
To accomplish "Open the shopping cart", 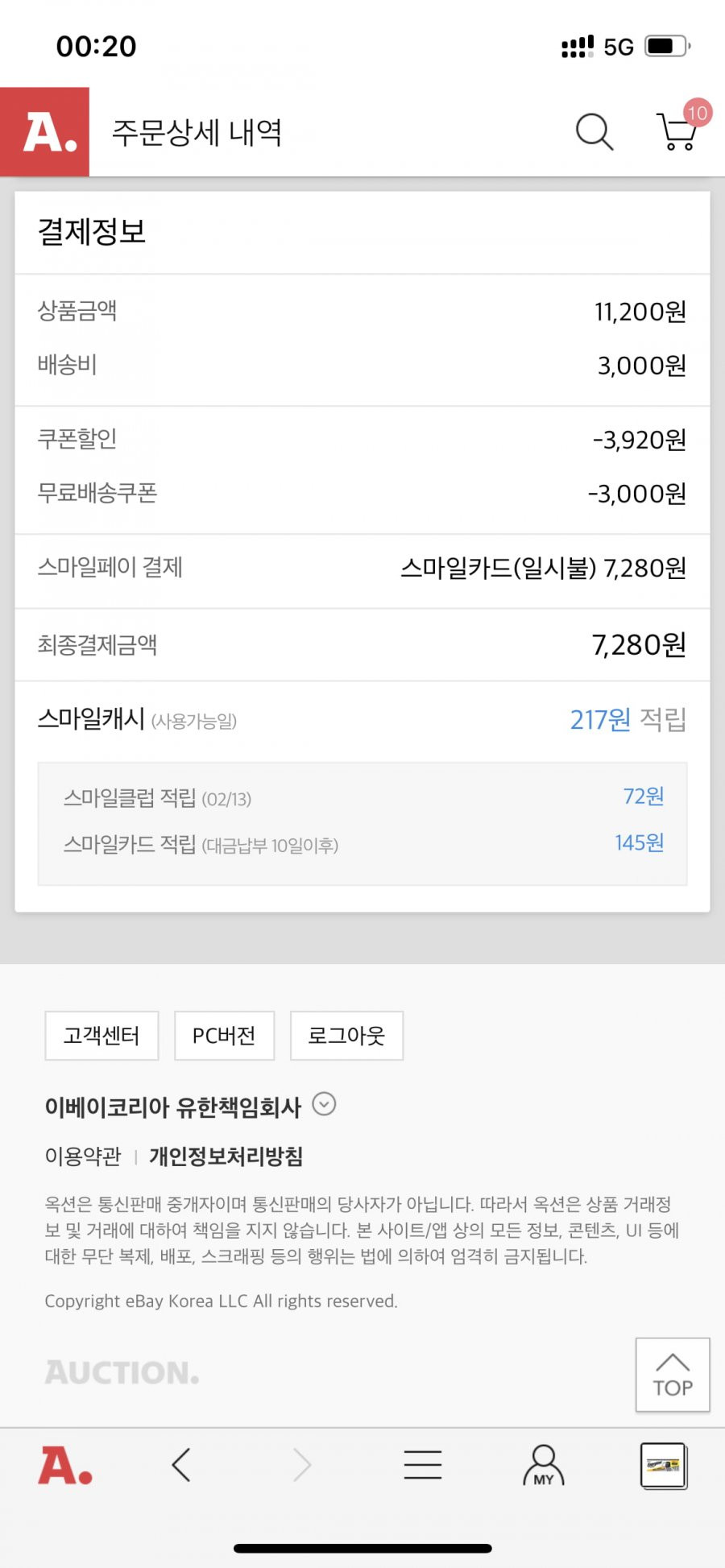I will click(678, 130).
